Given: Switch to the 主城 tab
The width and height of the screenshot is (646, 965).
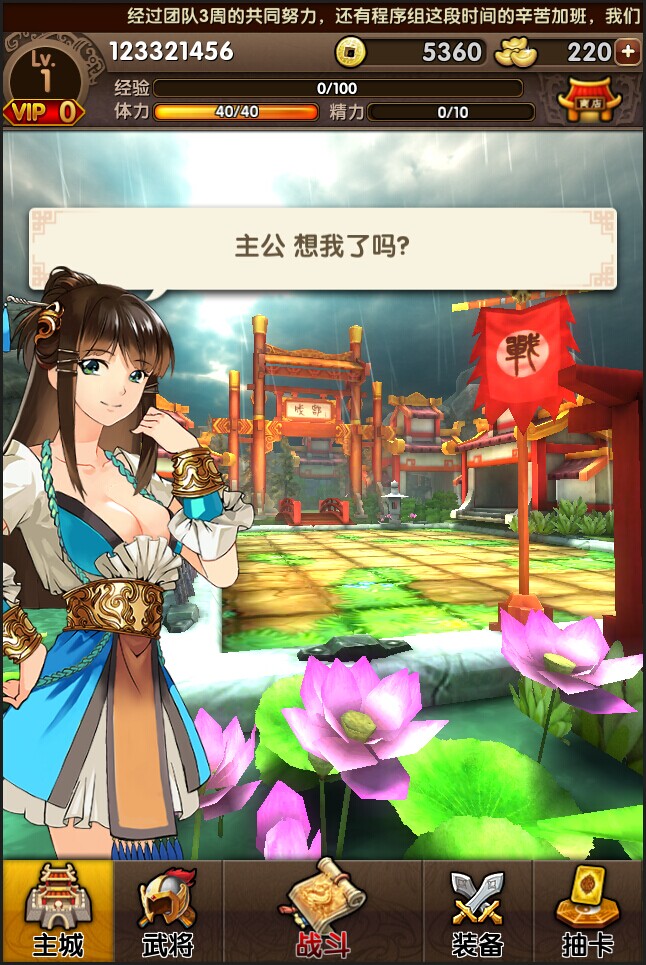Looking at the screenshot, I should click(57, 911).
